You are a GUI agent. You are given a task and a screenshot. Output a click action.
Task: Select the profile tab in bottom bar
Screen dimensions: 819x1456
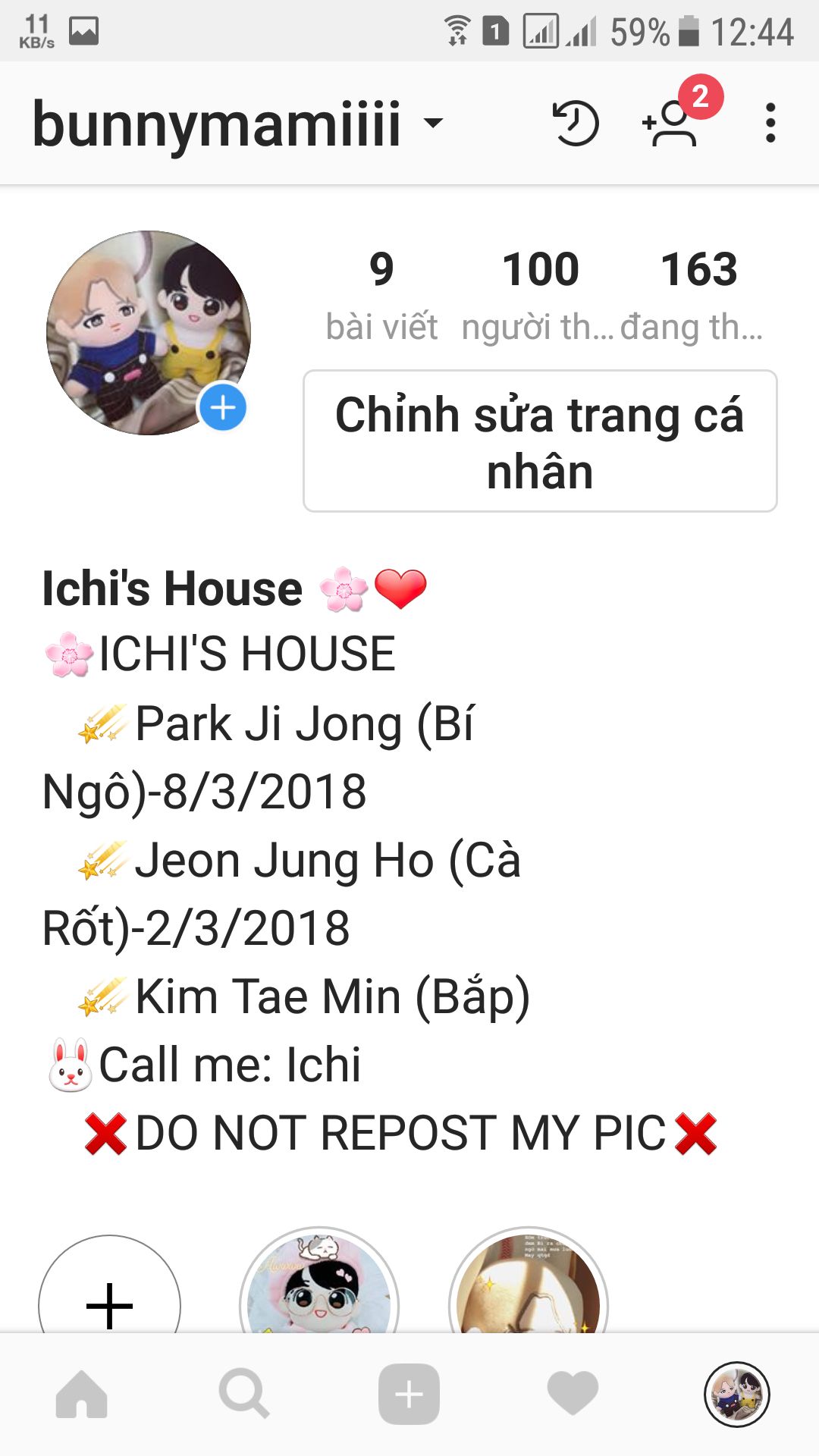(x=737, y=1394)
